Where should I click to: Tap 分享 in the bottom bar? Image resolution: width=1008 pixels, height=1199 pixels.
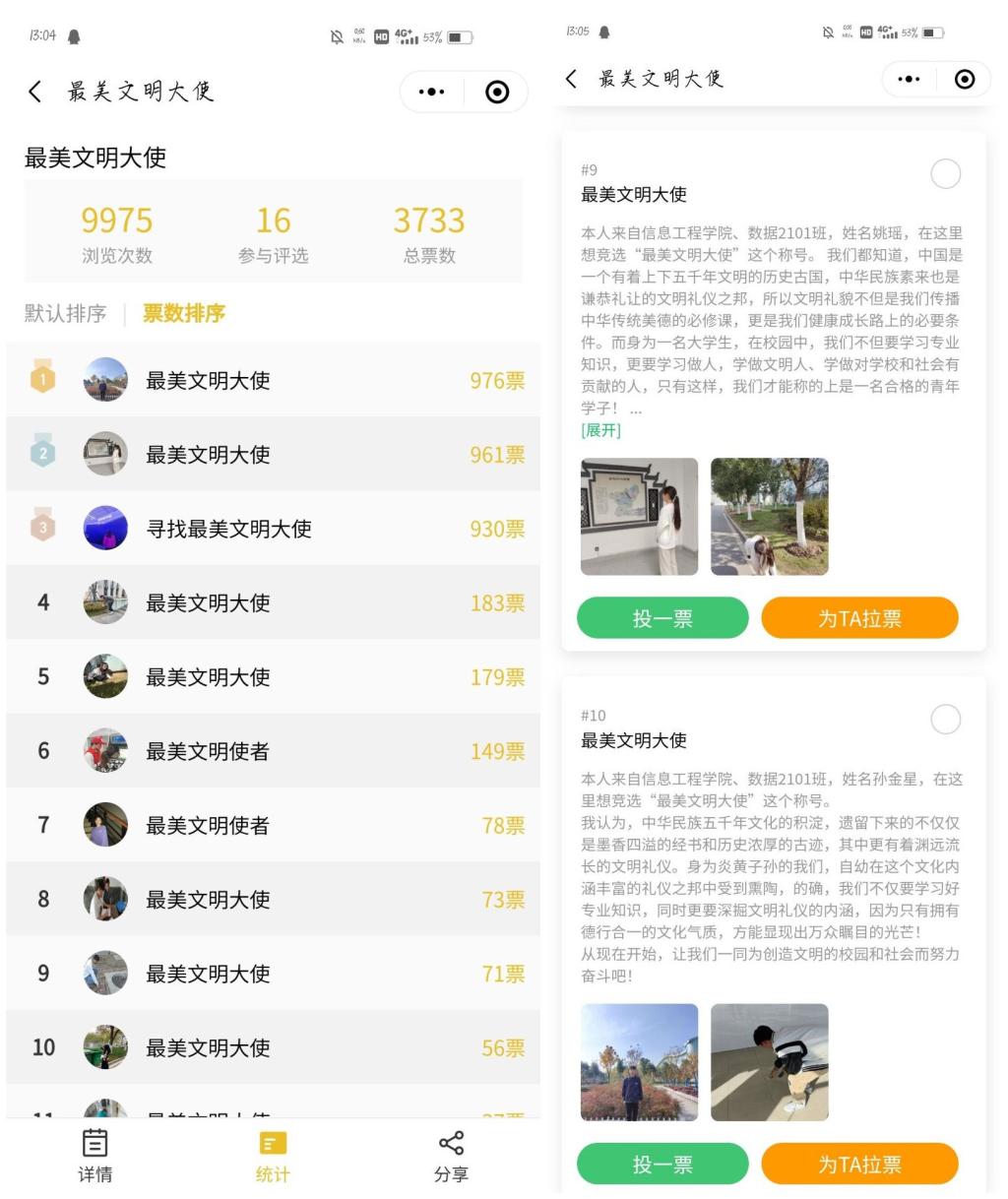tap(451, 1156)
